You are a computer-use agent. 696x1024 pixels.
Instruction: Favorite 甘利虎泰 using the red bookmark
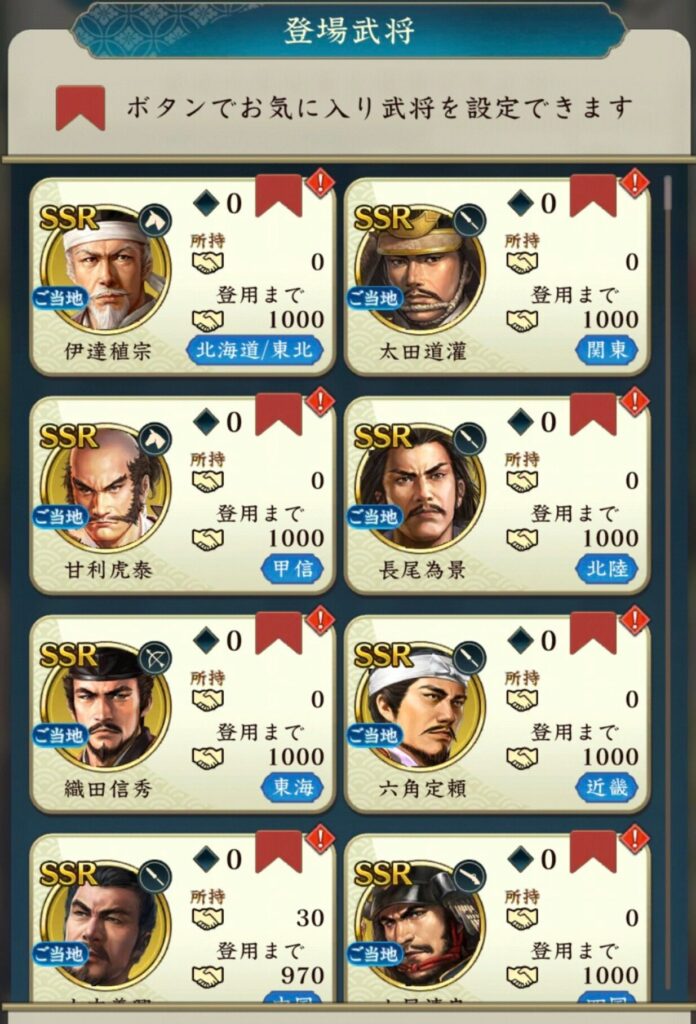coord(278,411)
